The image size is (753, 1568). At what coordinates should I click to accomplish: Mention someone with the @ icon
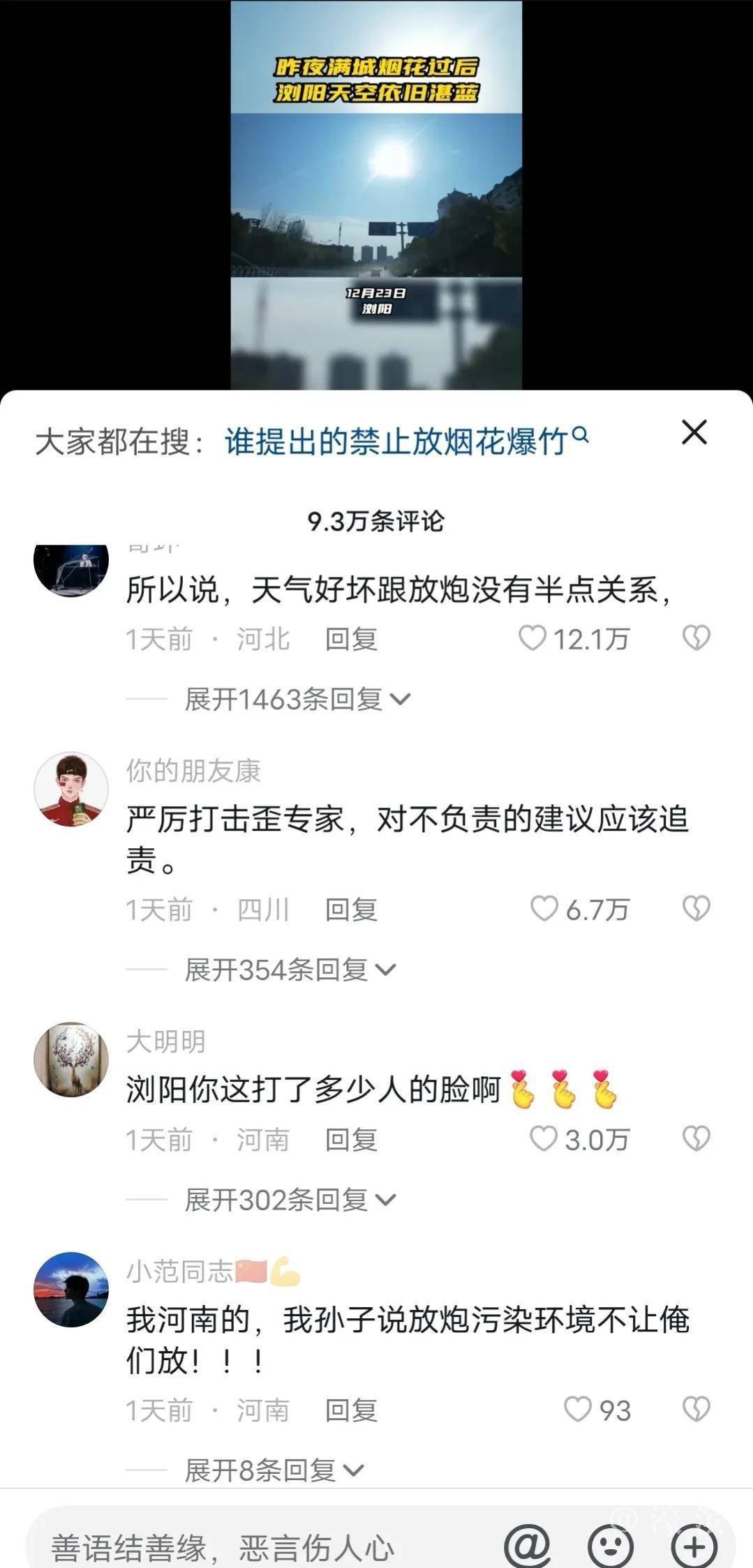528,1546
